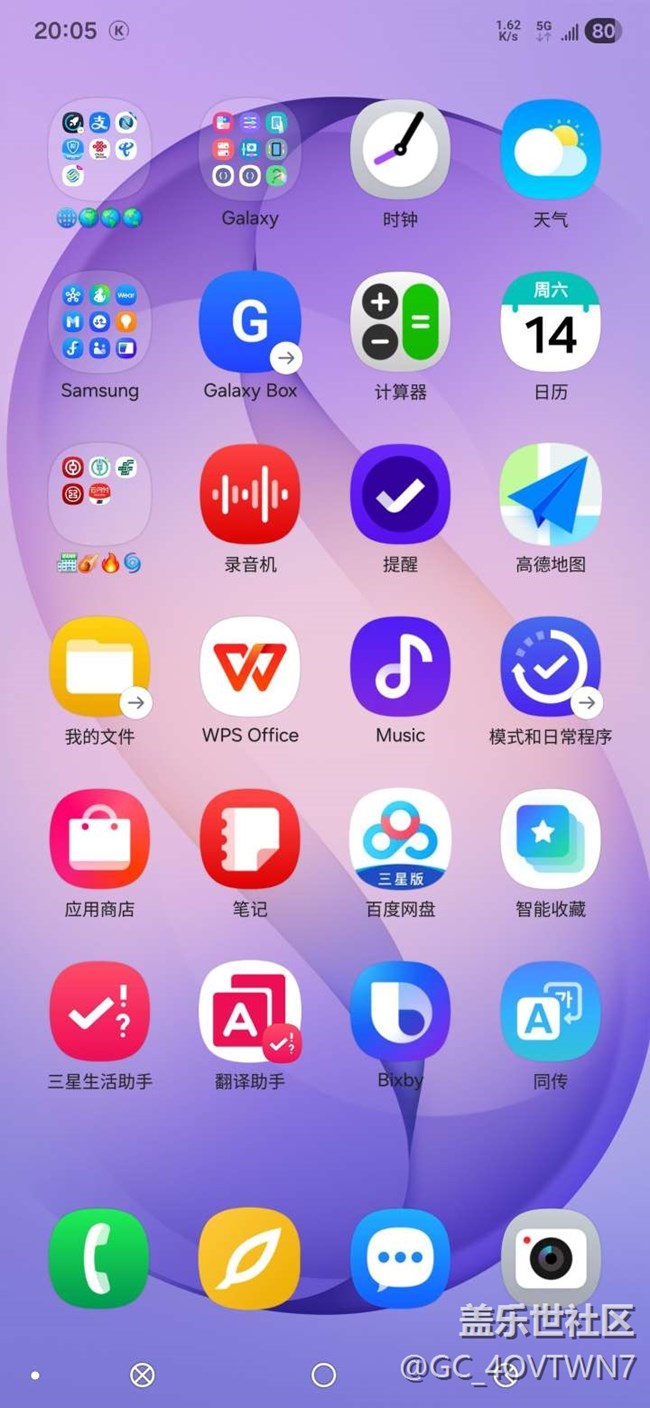Launch the 时钟 clock app
Viewport: 650px width, 1408px height.
tap(400, 149)
